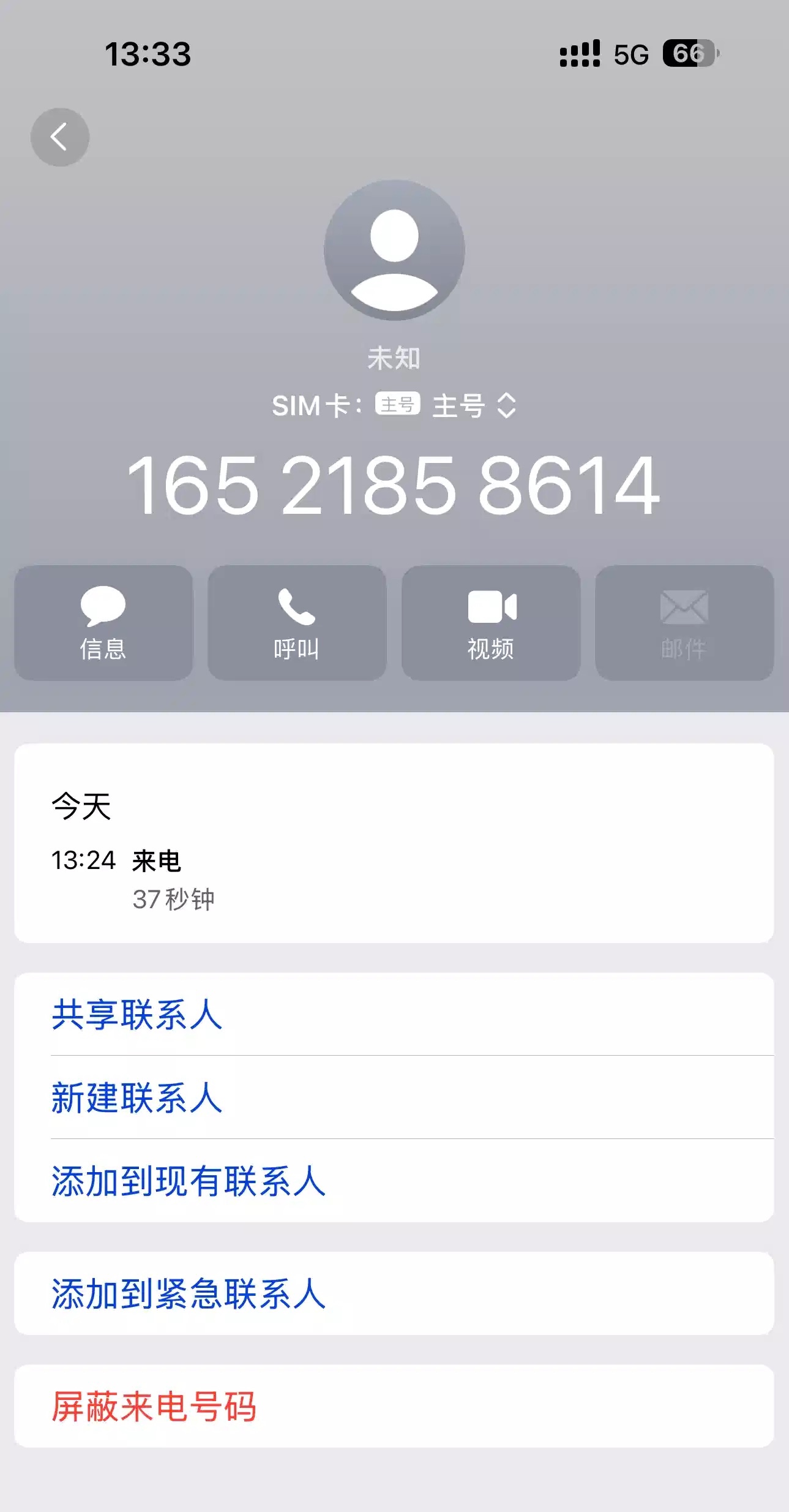Choose 添加到紧急联系人
The image size is (789, 1512).
(189, 1293)
